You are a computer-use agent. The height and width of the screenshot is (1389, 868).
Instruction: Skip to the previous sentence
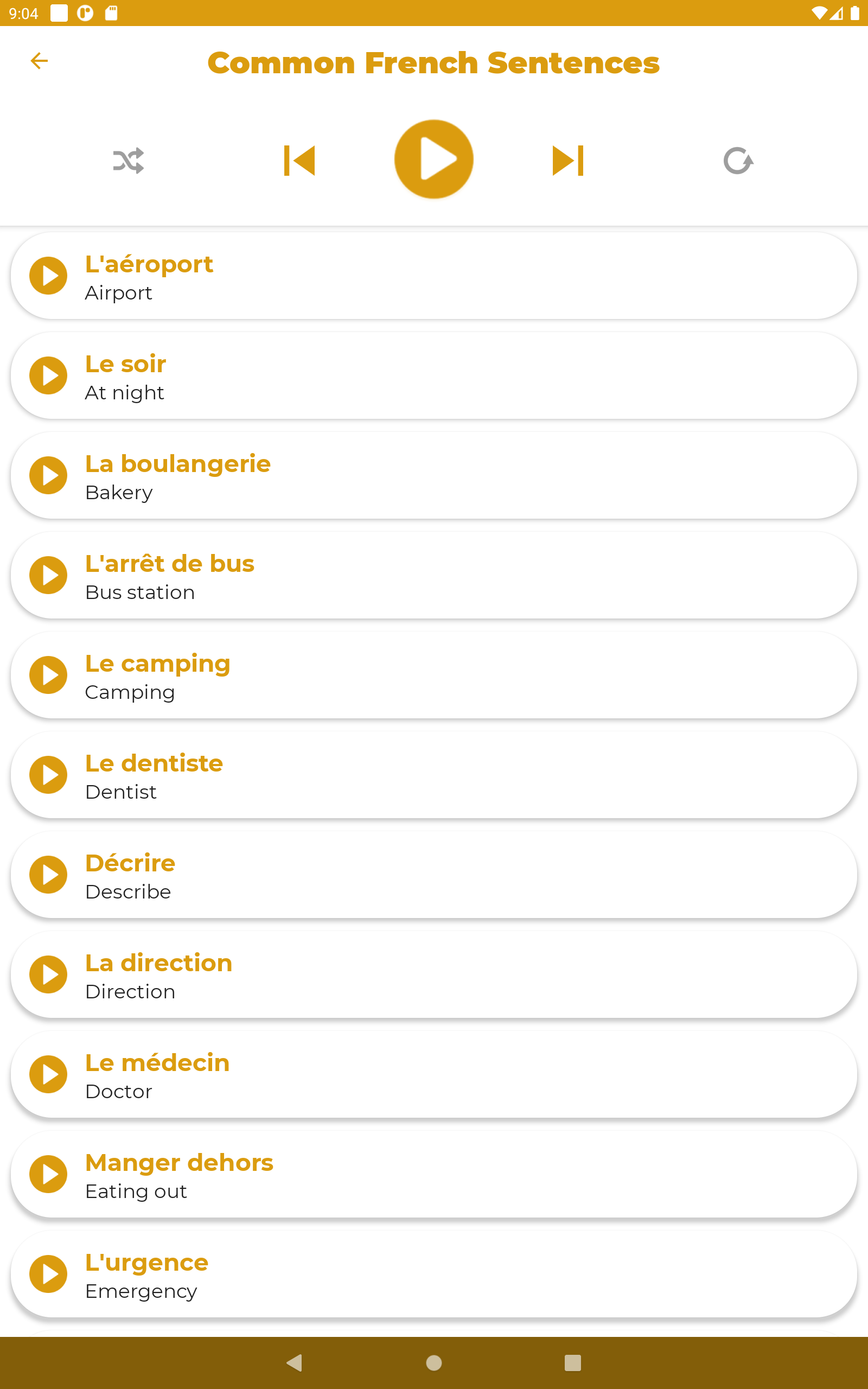coord(299,161)
